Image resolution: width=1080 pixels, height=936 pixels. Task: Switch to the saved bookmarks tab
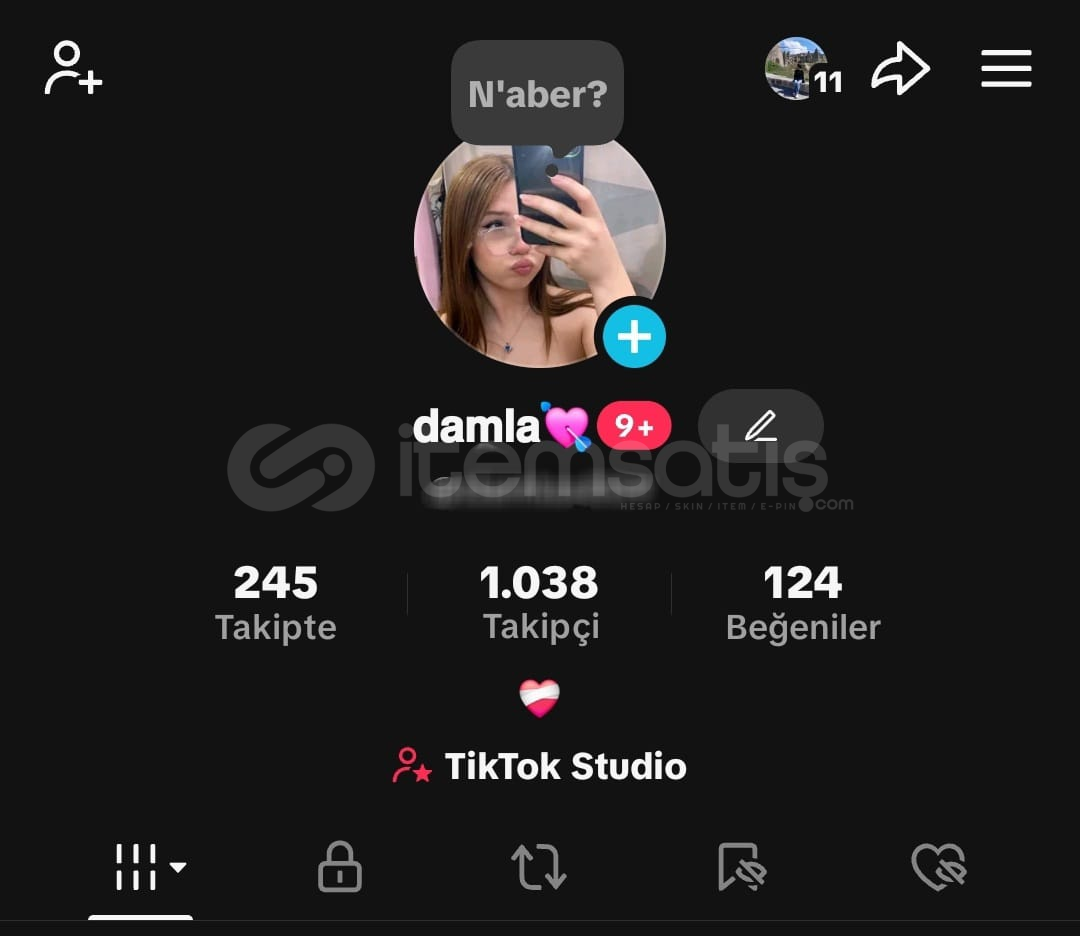click(x=740, y=867)
